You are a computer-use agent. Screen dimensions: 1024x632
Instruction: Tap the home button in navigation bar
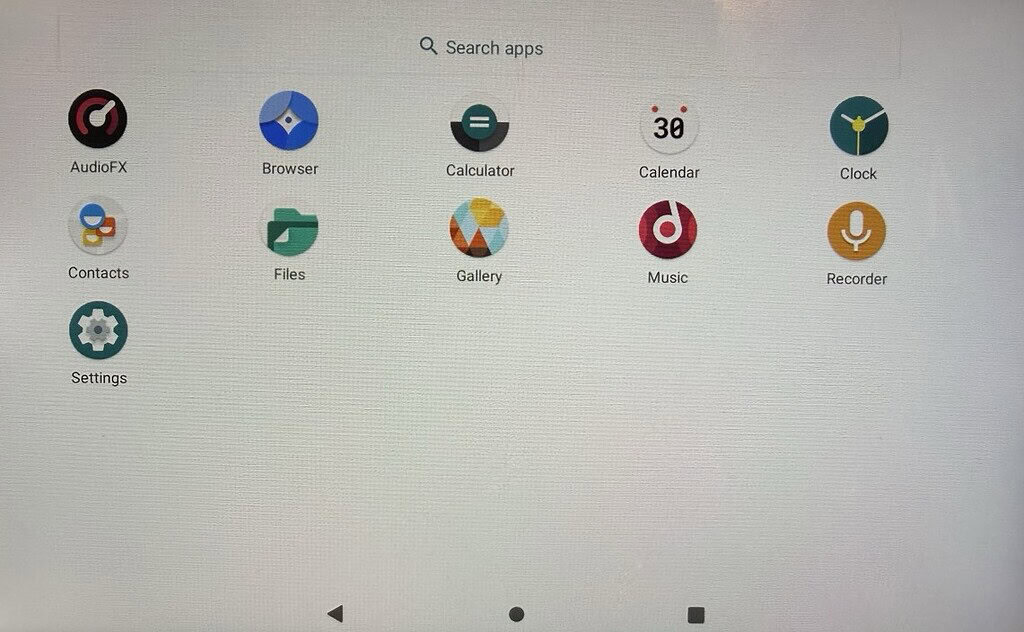point(516,614)
